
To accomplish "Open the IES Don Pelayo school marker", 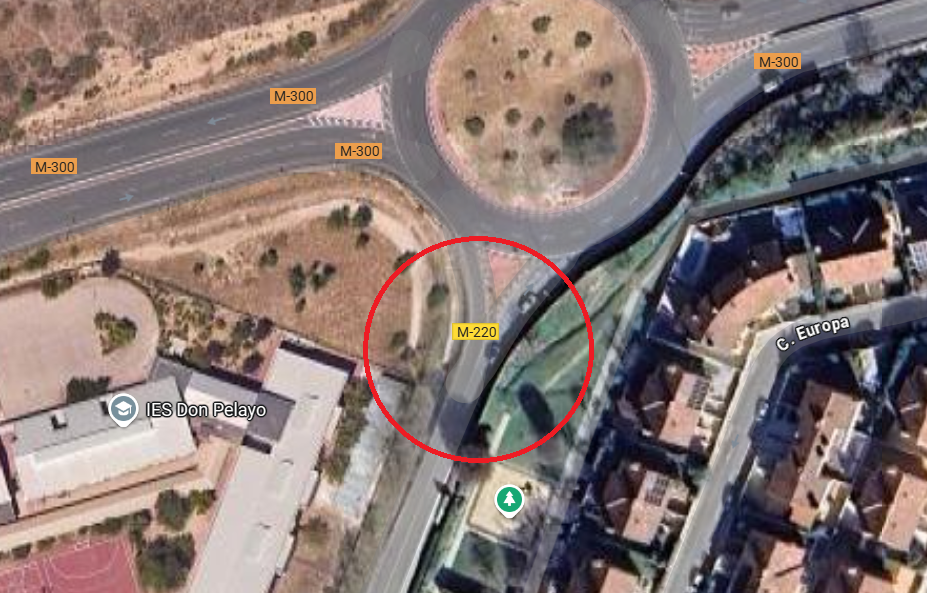I will 123,410.
